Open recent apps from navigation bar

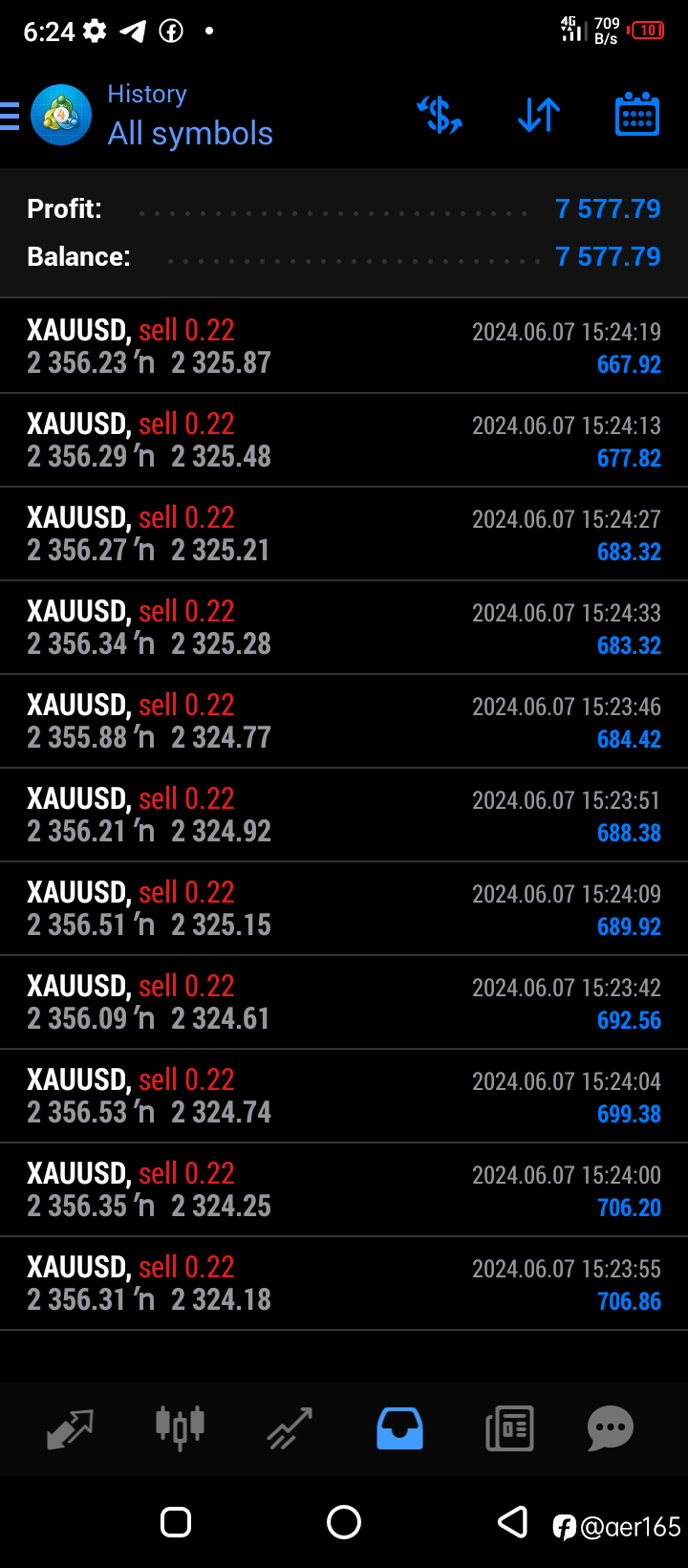point(176,1522)
